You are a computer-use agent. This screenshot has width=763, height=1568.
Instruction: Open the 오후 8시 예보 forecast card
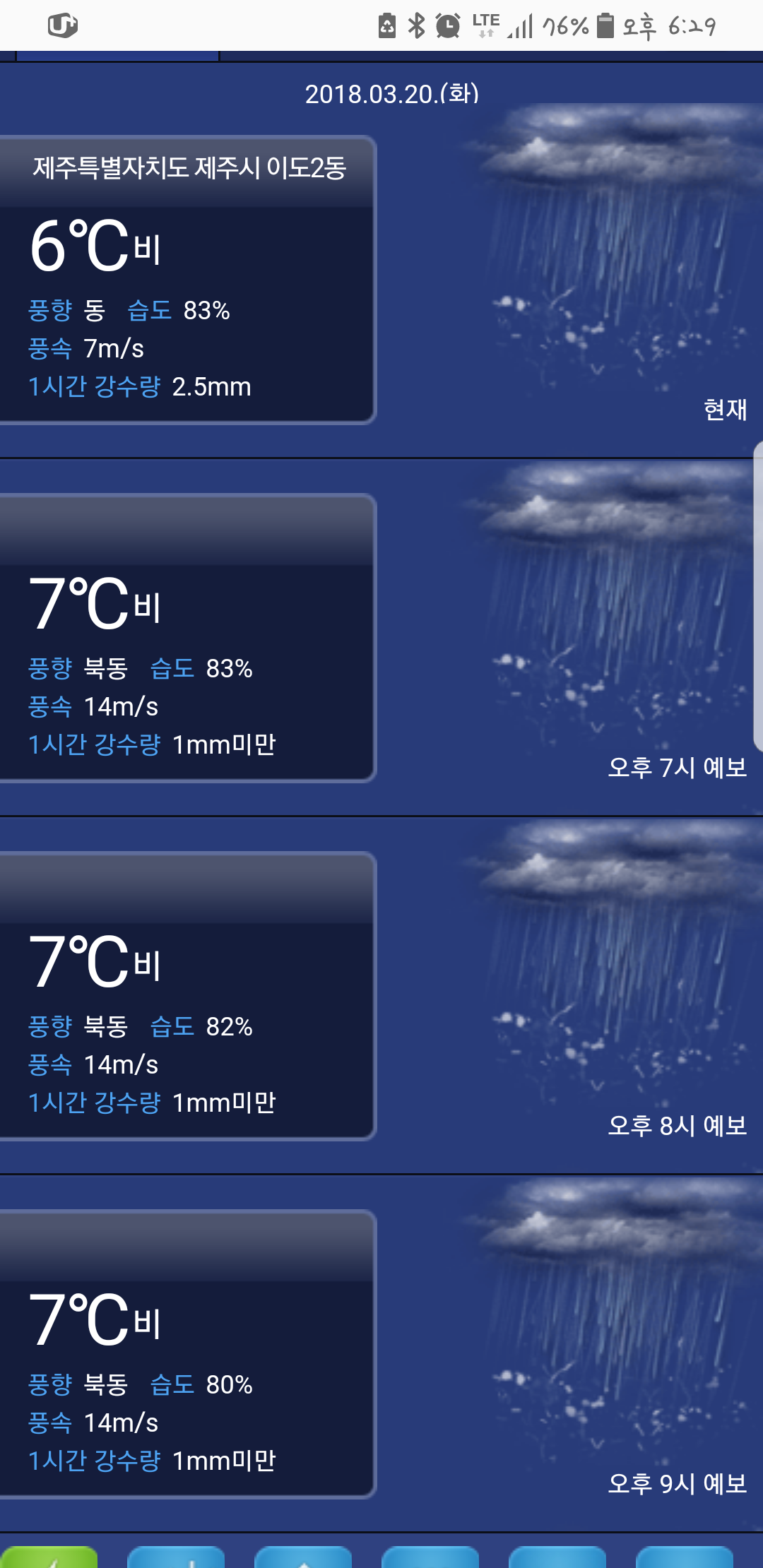(x=187, y=996)
